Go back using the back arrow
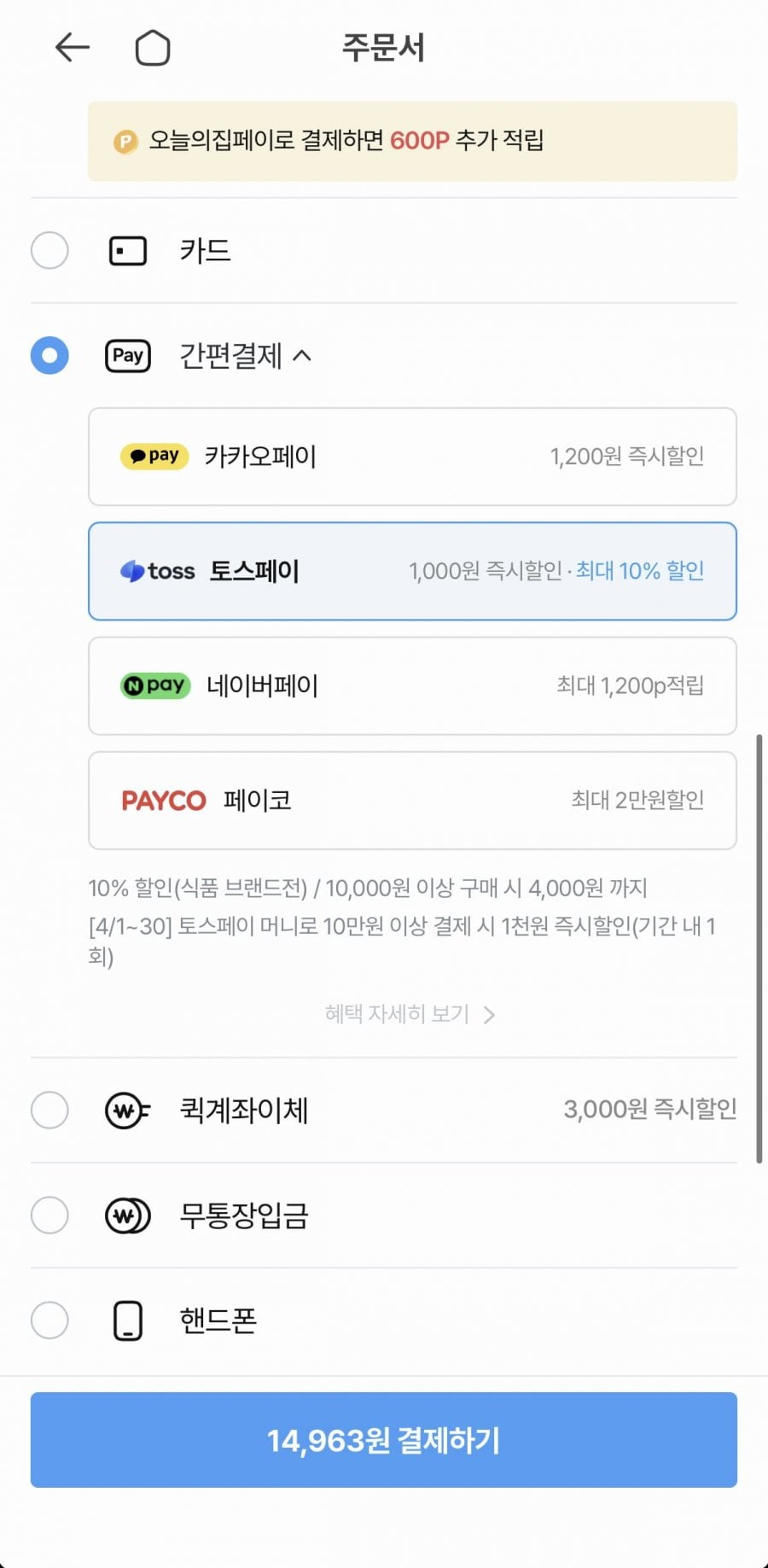The width and height of the screenshot is (768, 1568). coord(73,48)
